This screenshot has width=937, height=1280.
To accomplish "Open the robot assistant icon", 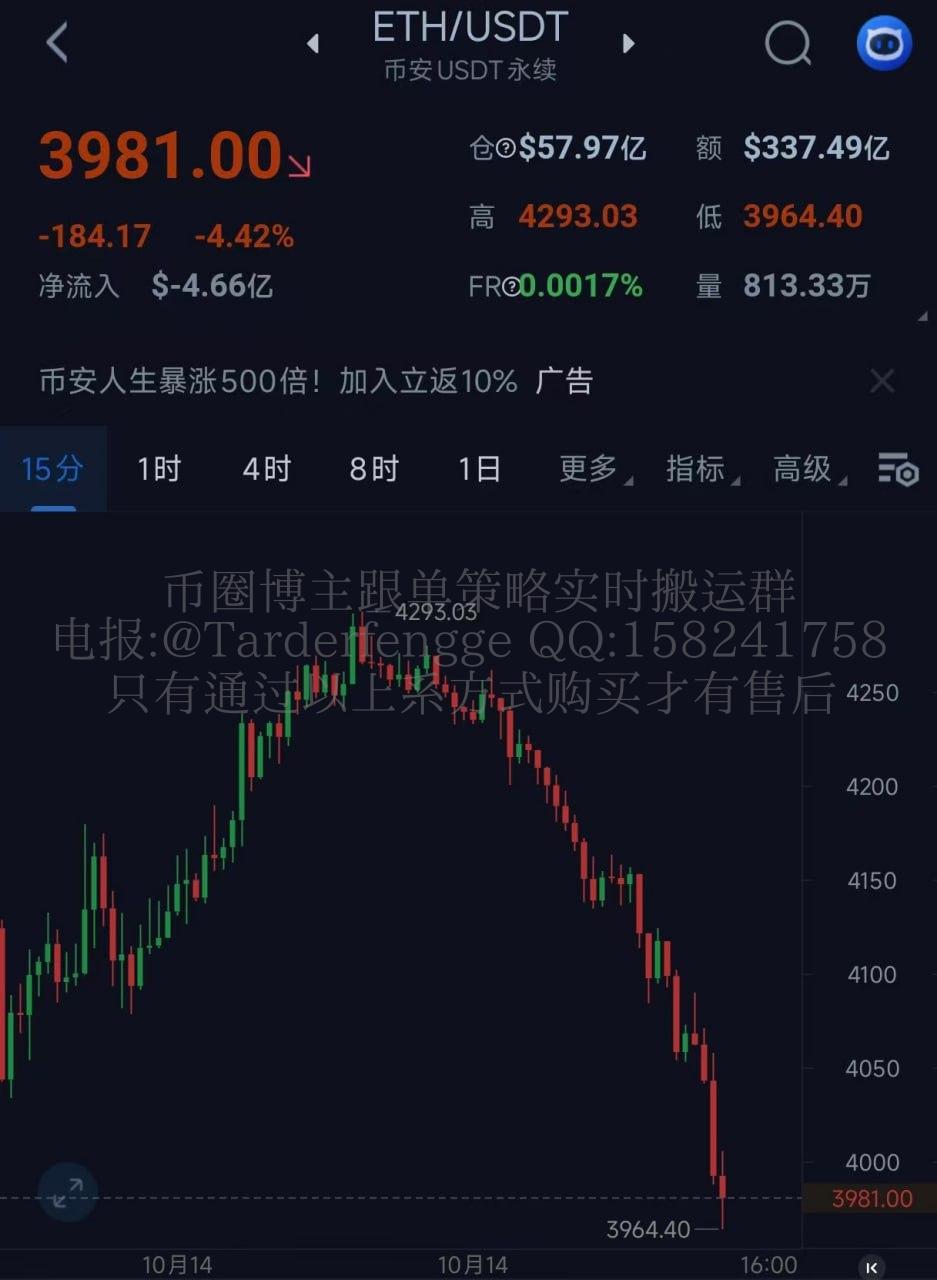I will tap(884, 43).
